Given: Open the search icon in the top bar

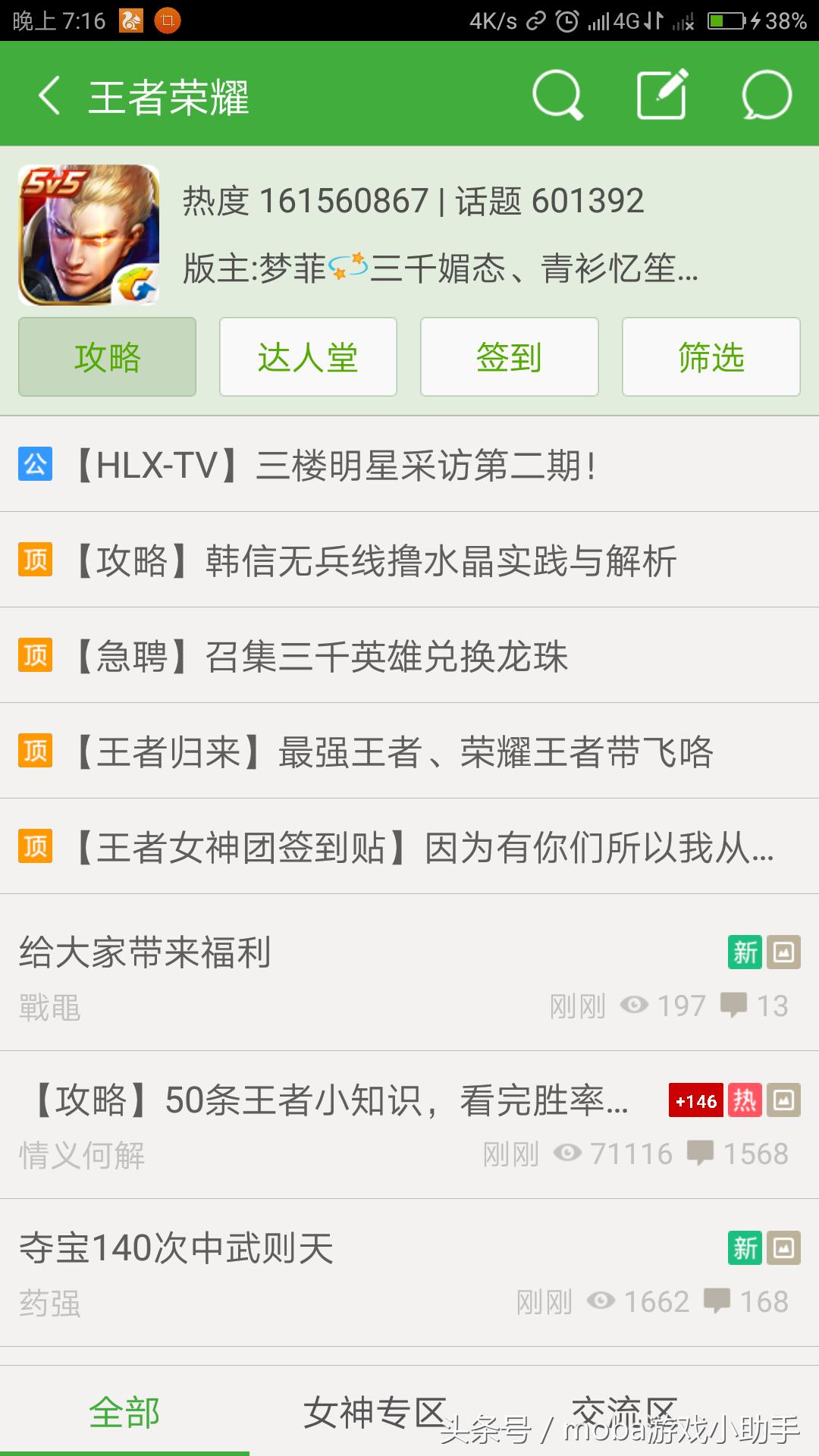Looking at the screenshot, I should (x=559, y=96).
